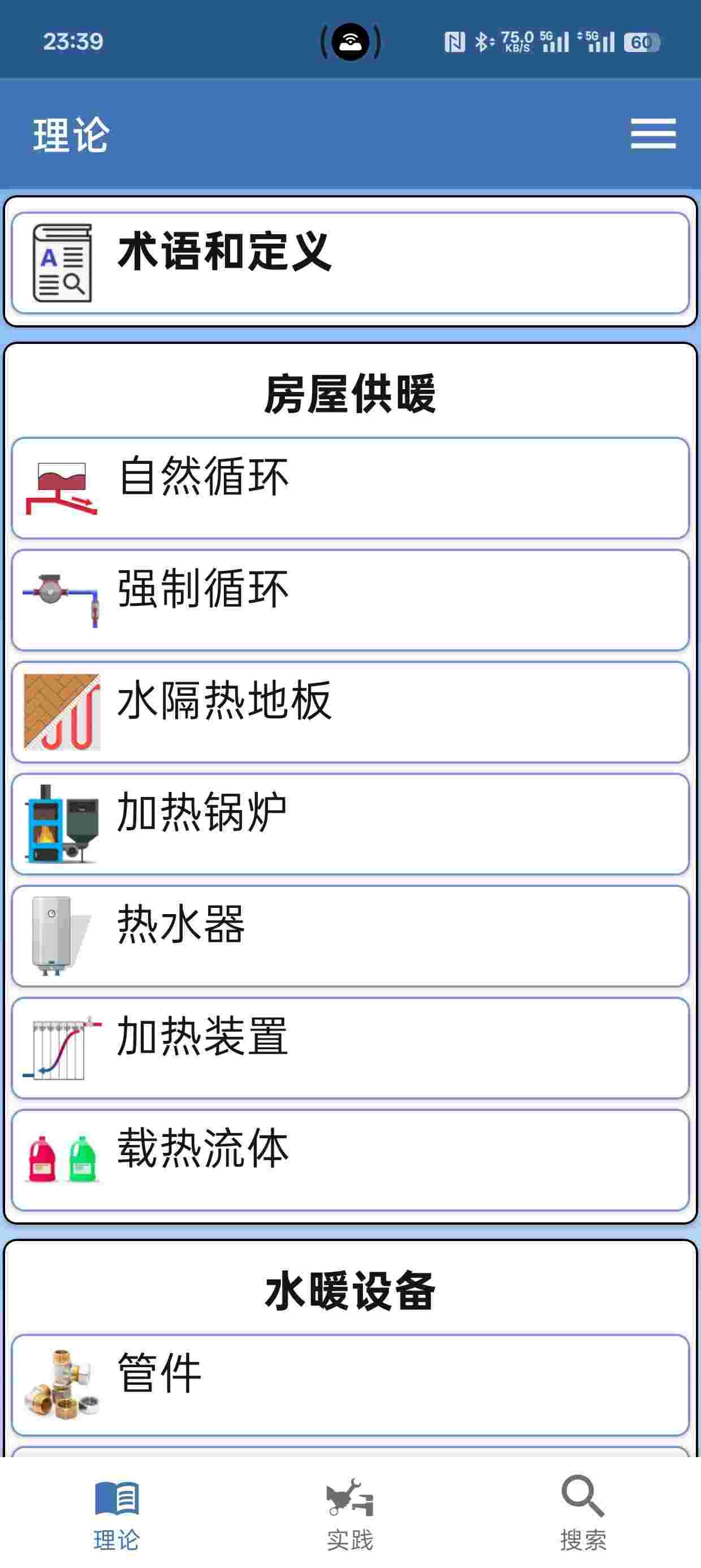Go to 热水器 topic
701x1568 pixels.
(x=350, y=936)
